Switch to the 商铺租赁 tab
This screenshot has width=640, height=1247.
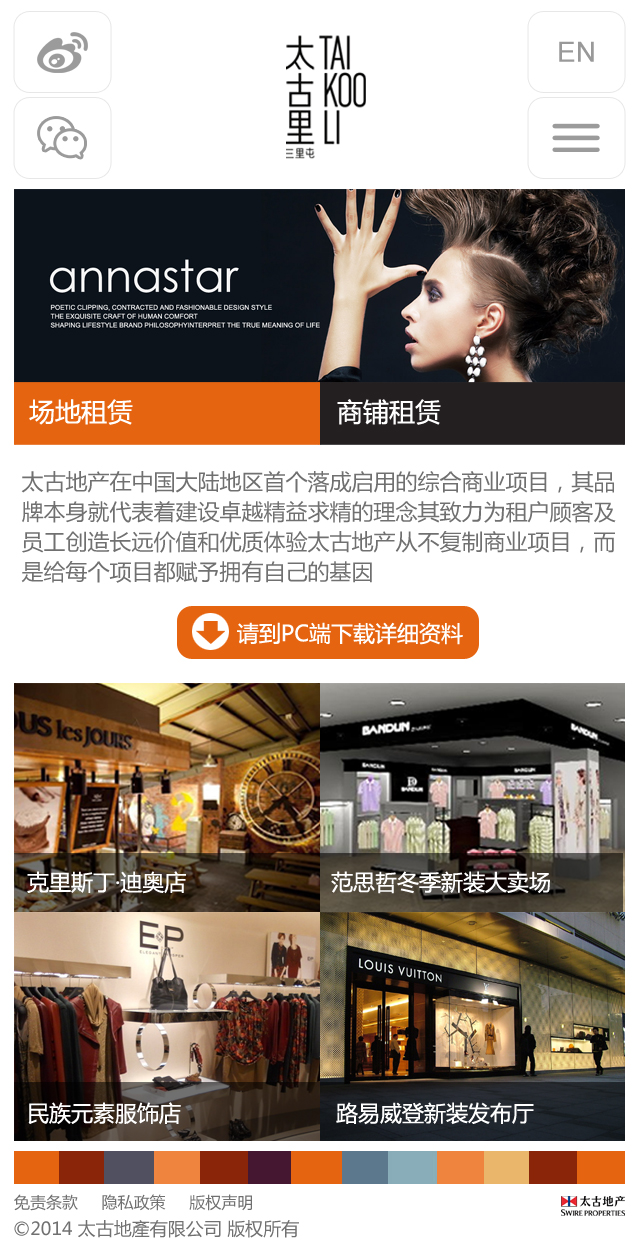[472, 413]
